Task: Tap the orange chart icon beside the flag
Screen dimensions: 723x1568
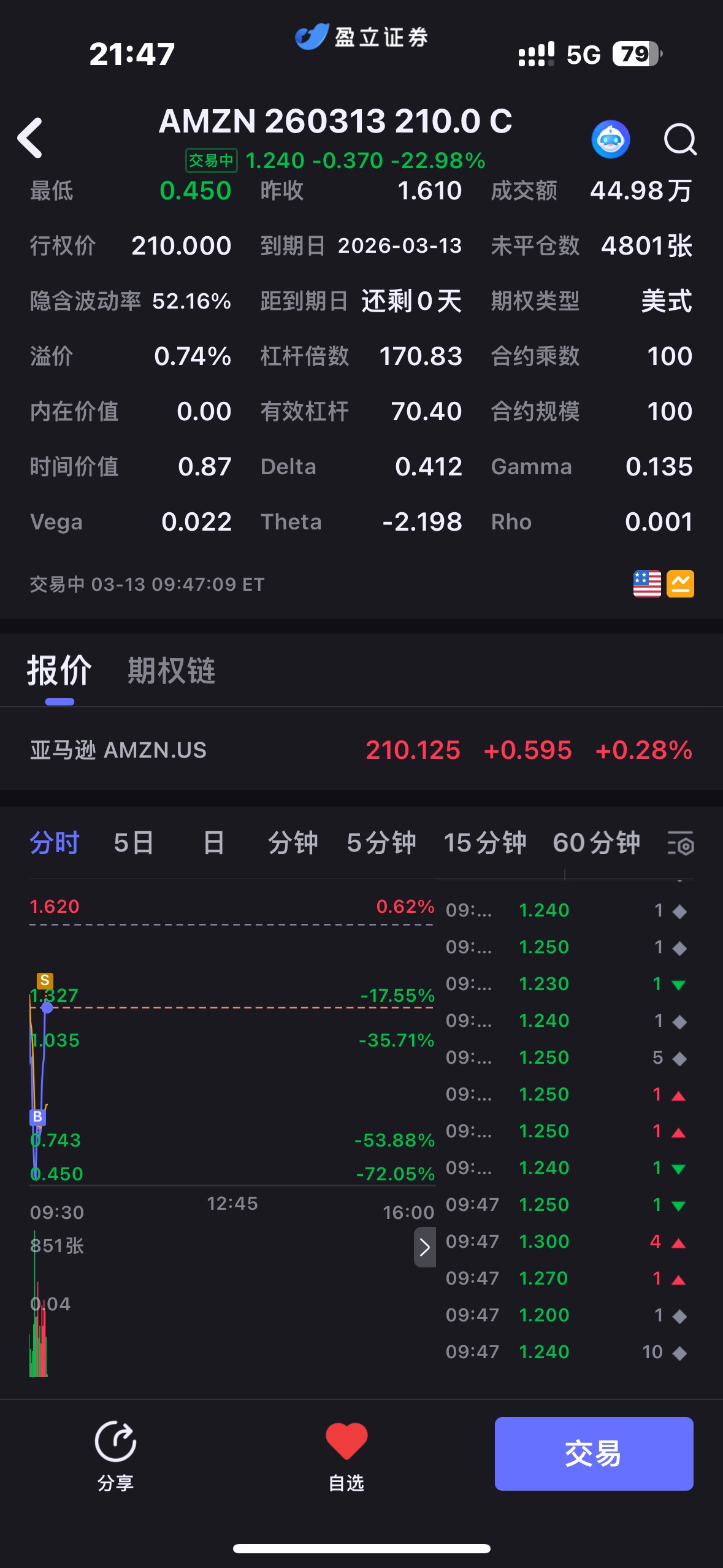Action: [680, 583]
